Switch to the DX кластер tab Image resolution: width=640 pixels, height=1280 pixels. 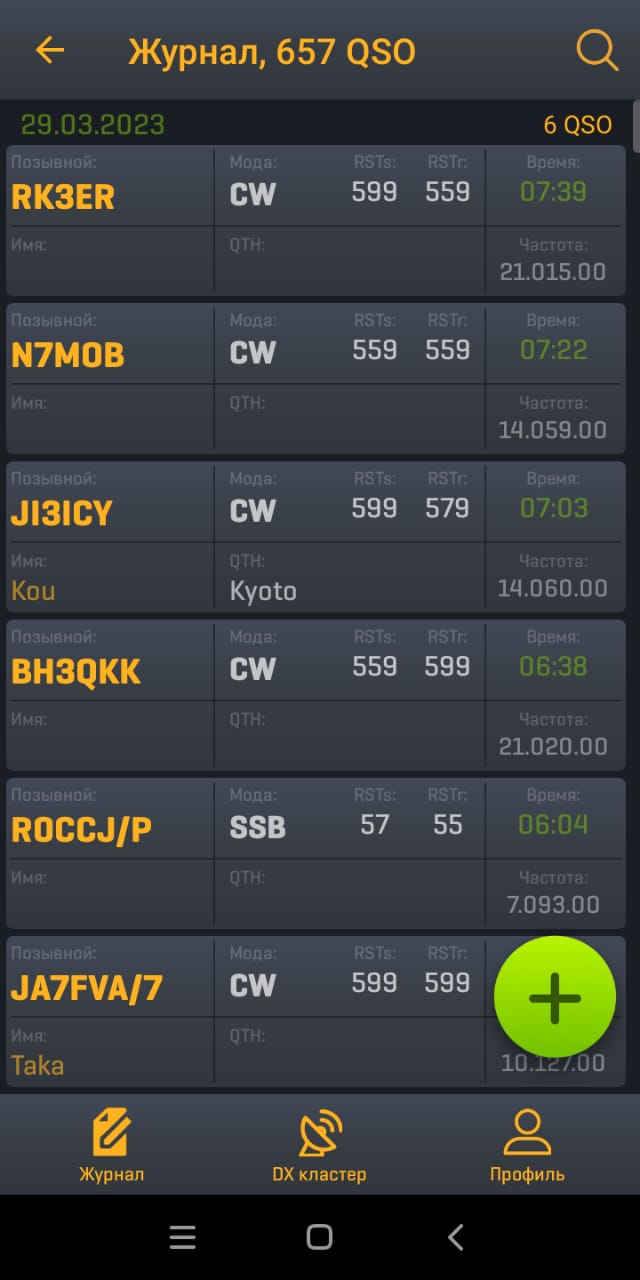coord(320,1146)
